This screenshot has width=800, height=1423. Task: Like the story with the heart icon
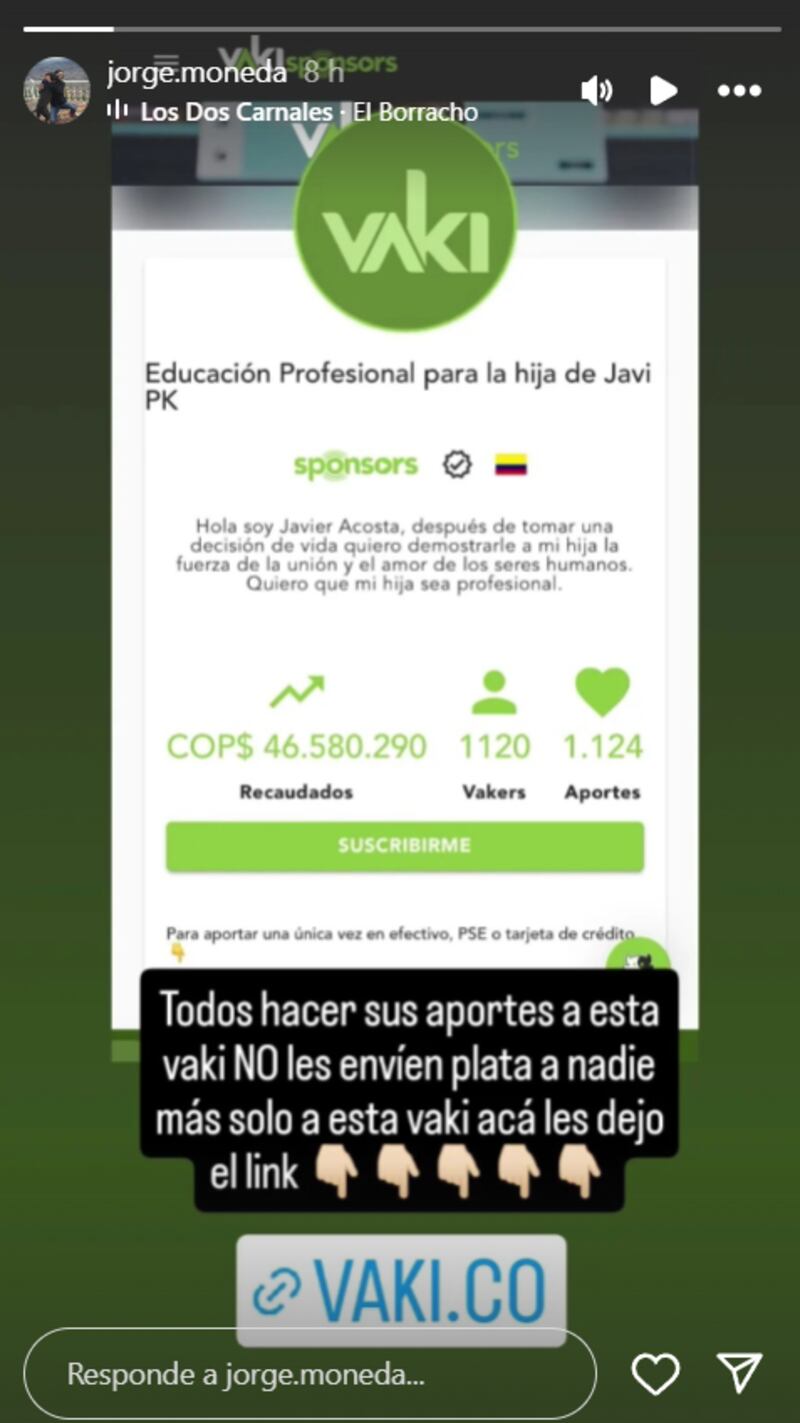tap(654, 1375)
